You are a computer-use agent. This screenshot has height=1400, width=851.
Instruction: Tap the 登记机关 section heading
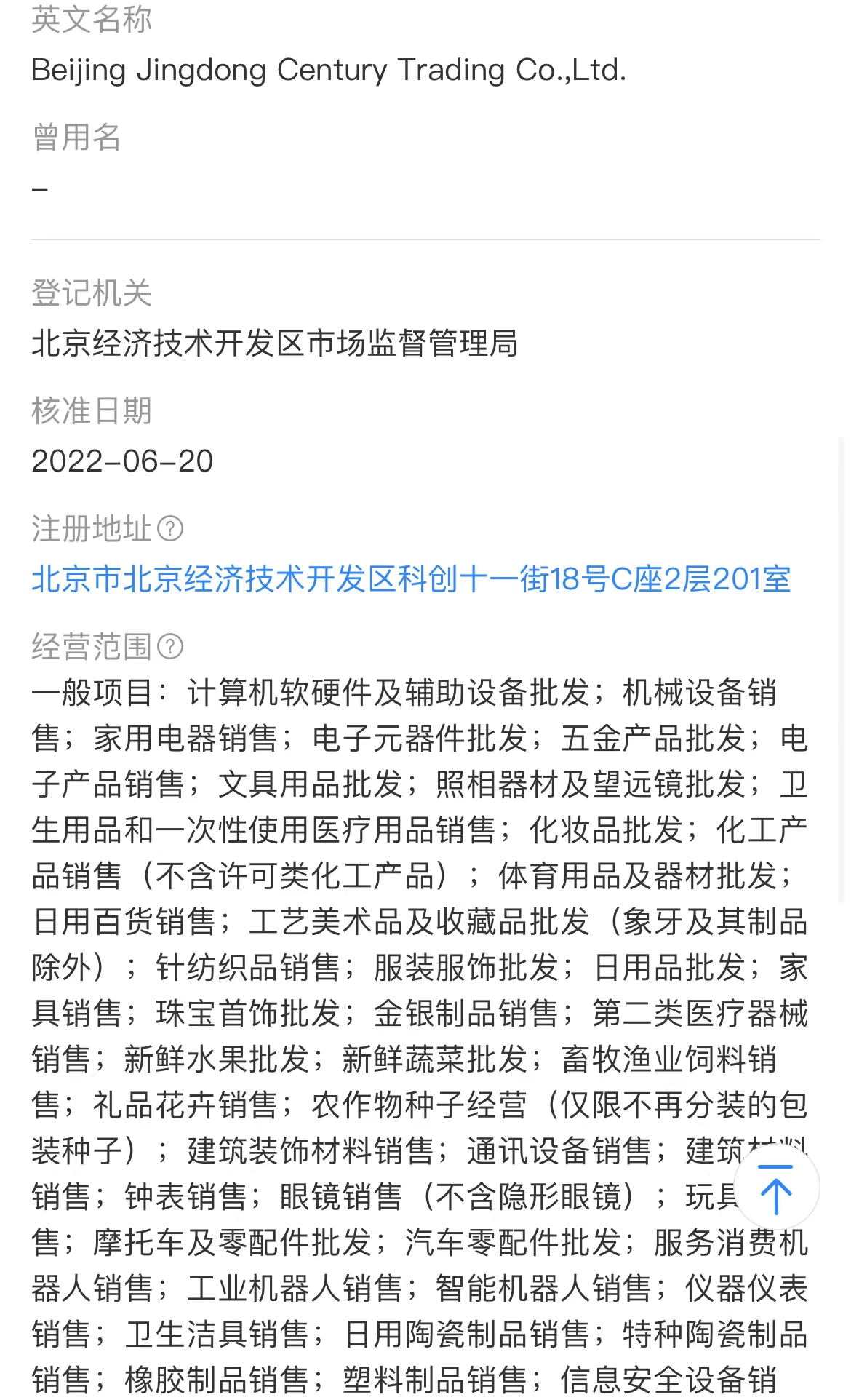tap(90, 295)
